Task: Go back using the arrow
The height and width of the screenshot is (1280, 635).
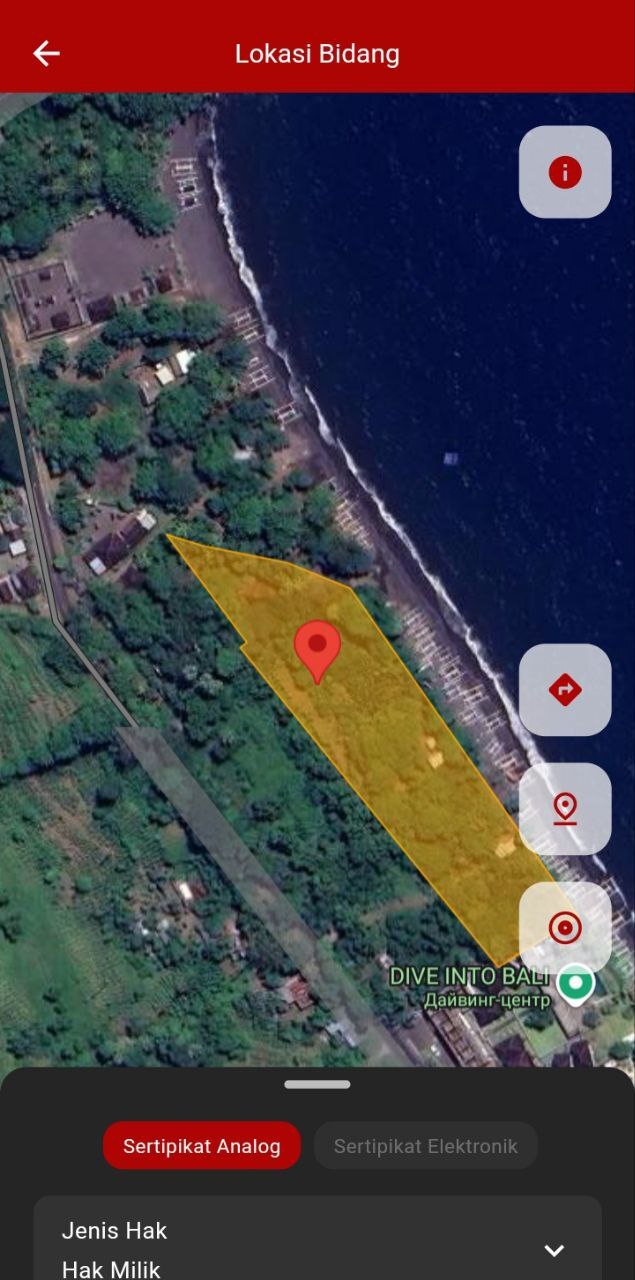Action: pyautogui.click(x=46, y=54)
